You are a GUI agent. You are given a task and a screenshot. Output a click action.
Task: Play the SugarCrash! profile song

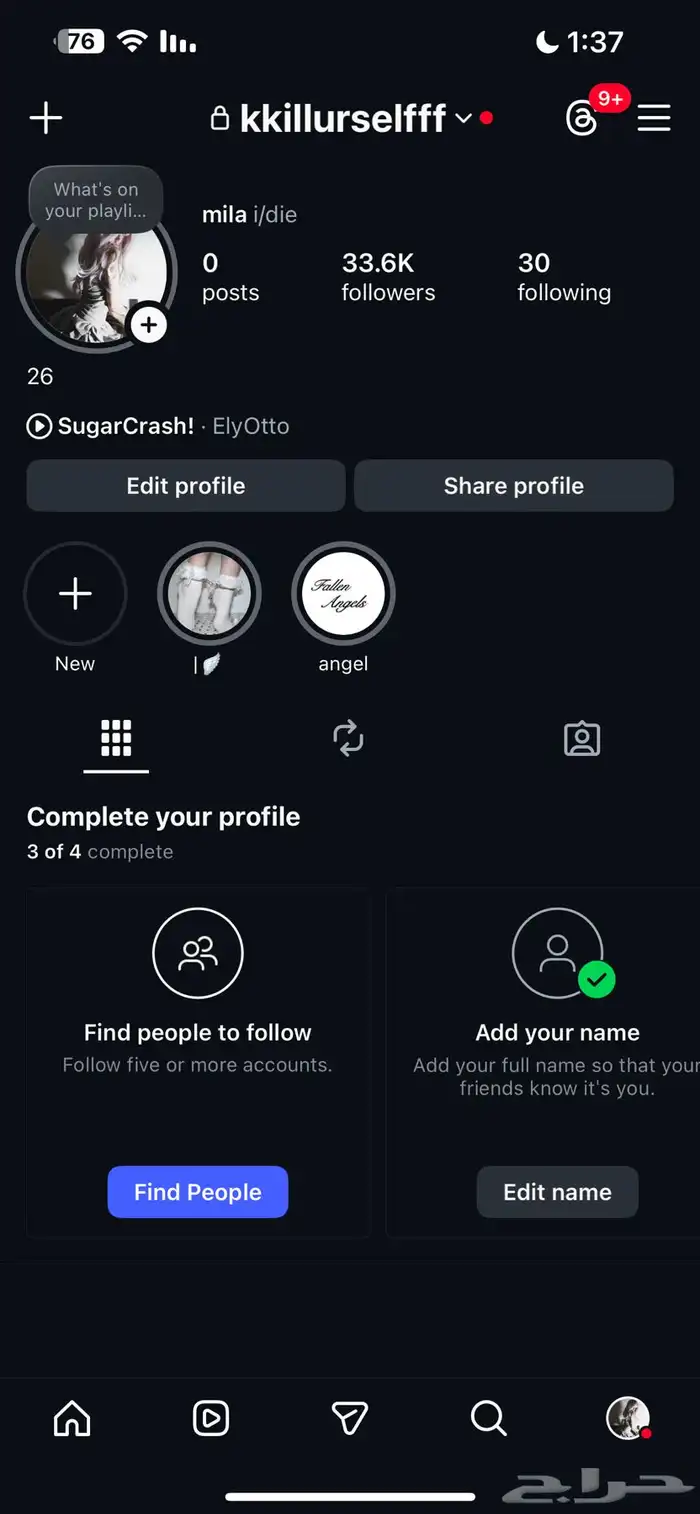pos(39,426)
